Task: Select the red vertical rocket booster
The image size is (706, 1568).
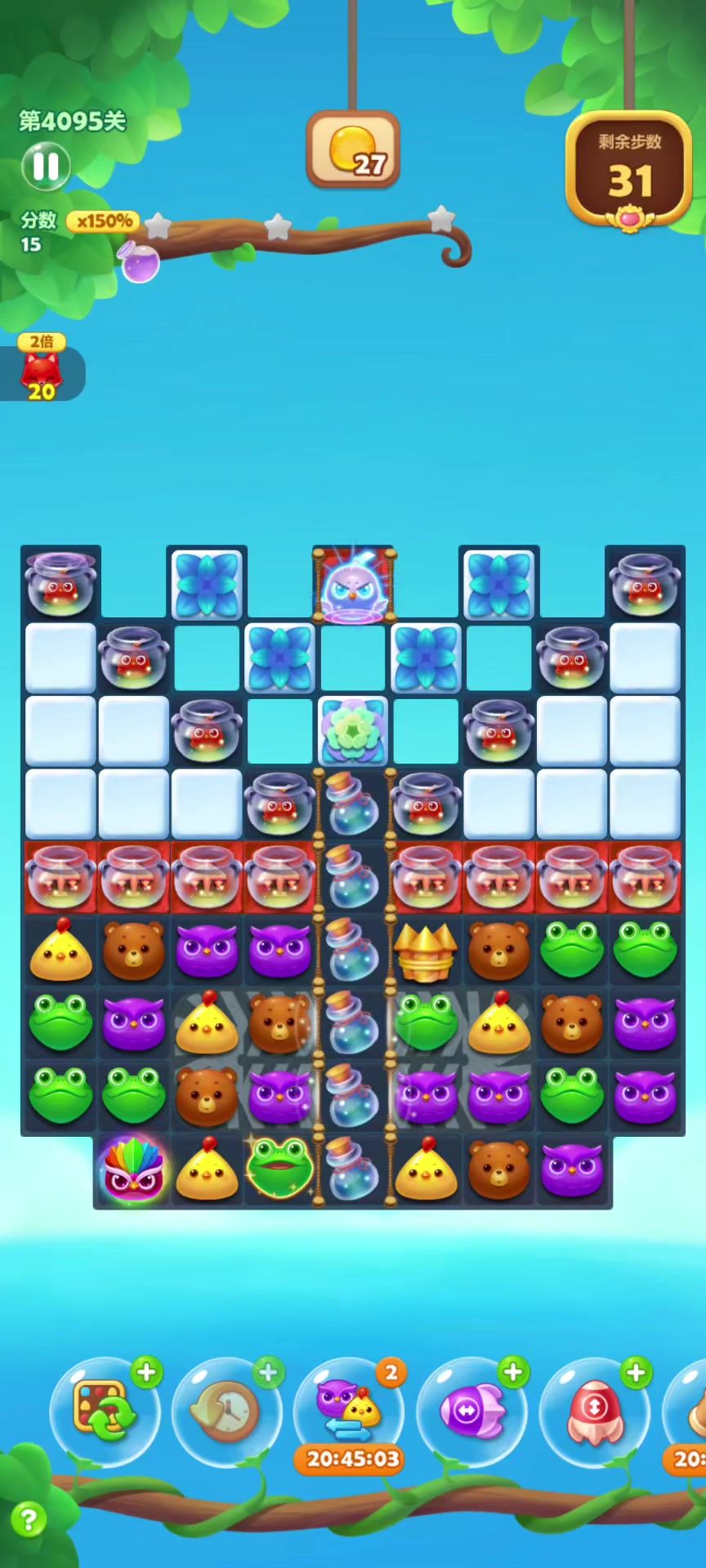Action: [x=595, y=1412]
